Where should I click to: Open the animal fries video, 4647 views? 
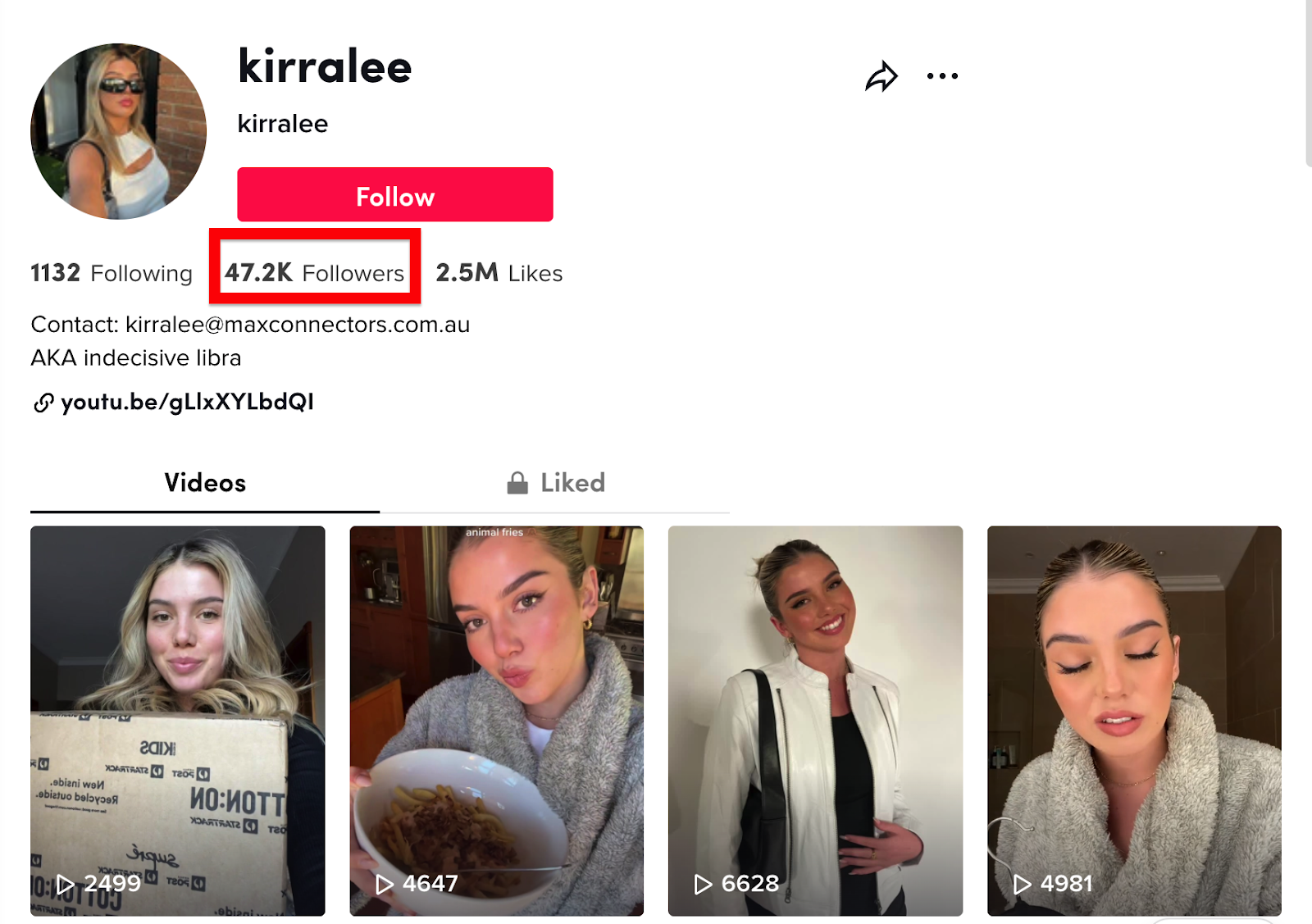pyautogui.click(x=496, y=720)
